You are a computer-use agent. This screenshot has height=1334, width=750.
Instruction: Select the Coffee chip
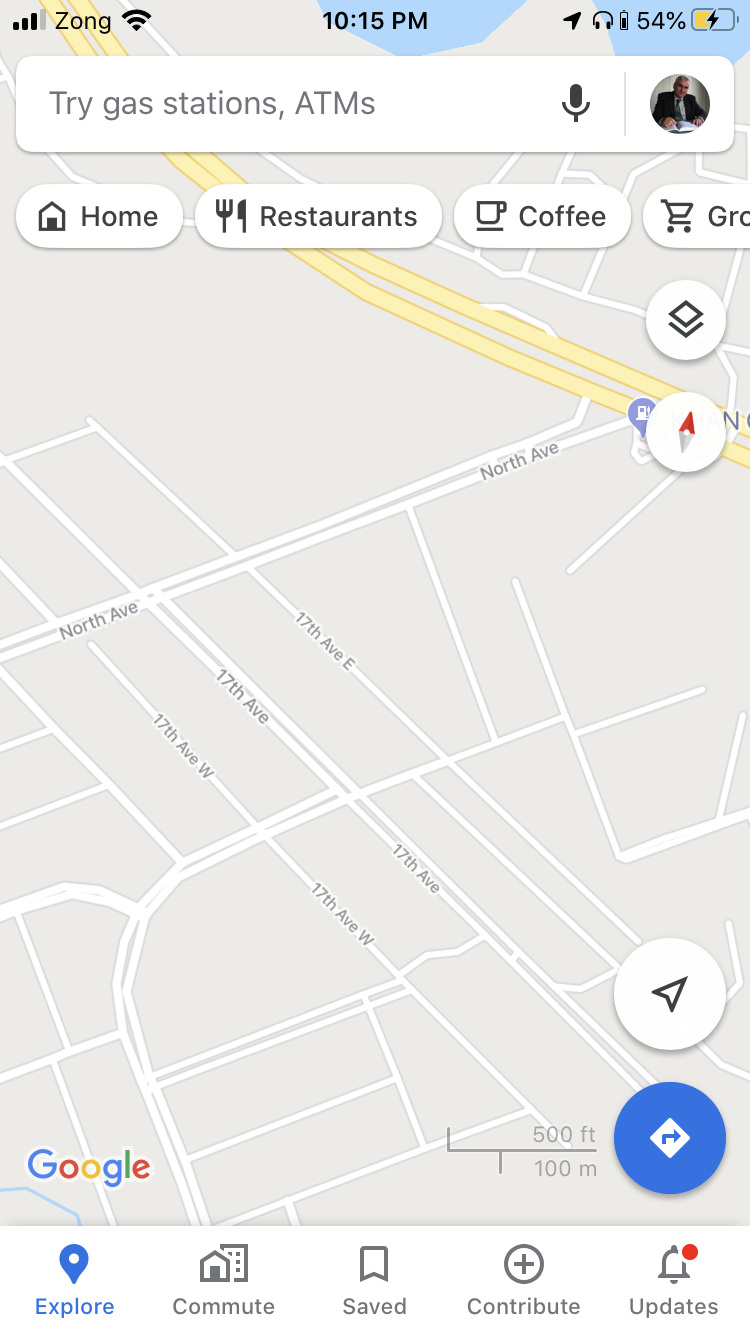coord(541,217)
